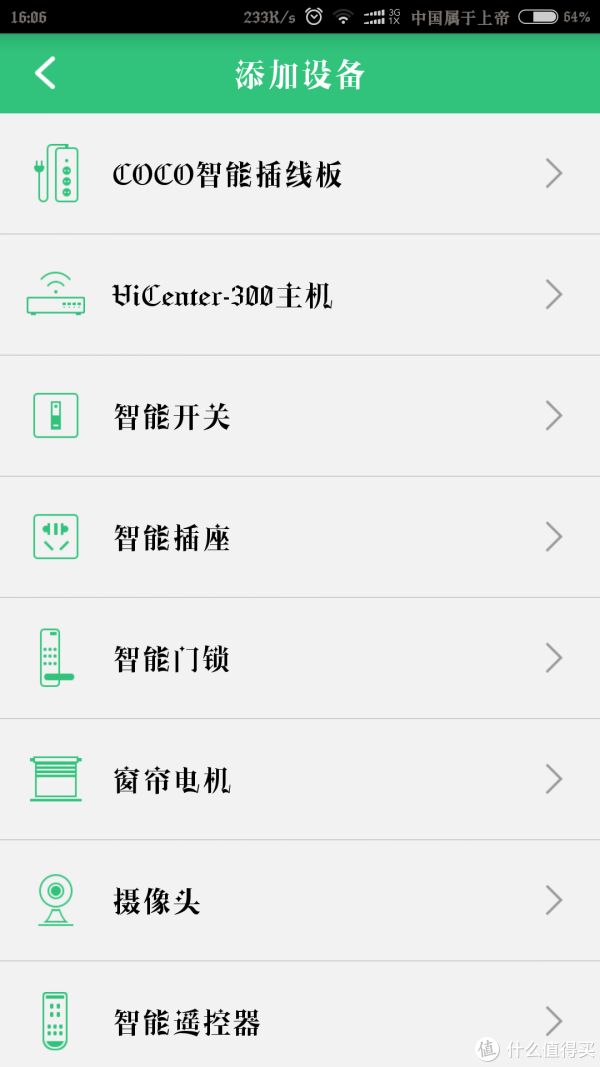
Task: Select ViCenter-300主机 to add
Action: [x=300, y=295]
